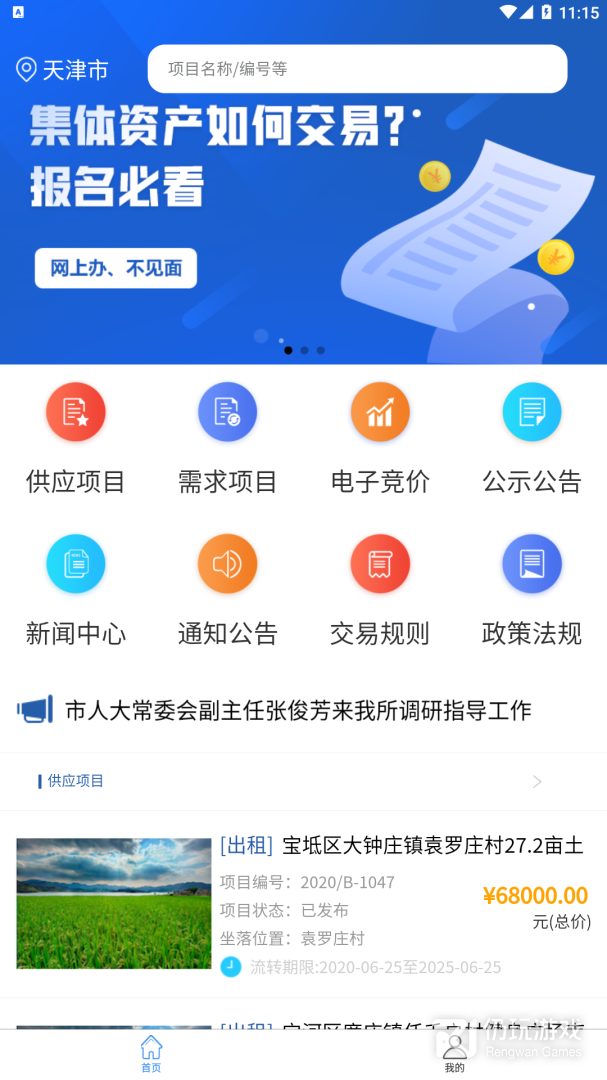View 公示公告 announcements
This screenshot has width=607, height=1080.
[532, 412]
